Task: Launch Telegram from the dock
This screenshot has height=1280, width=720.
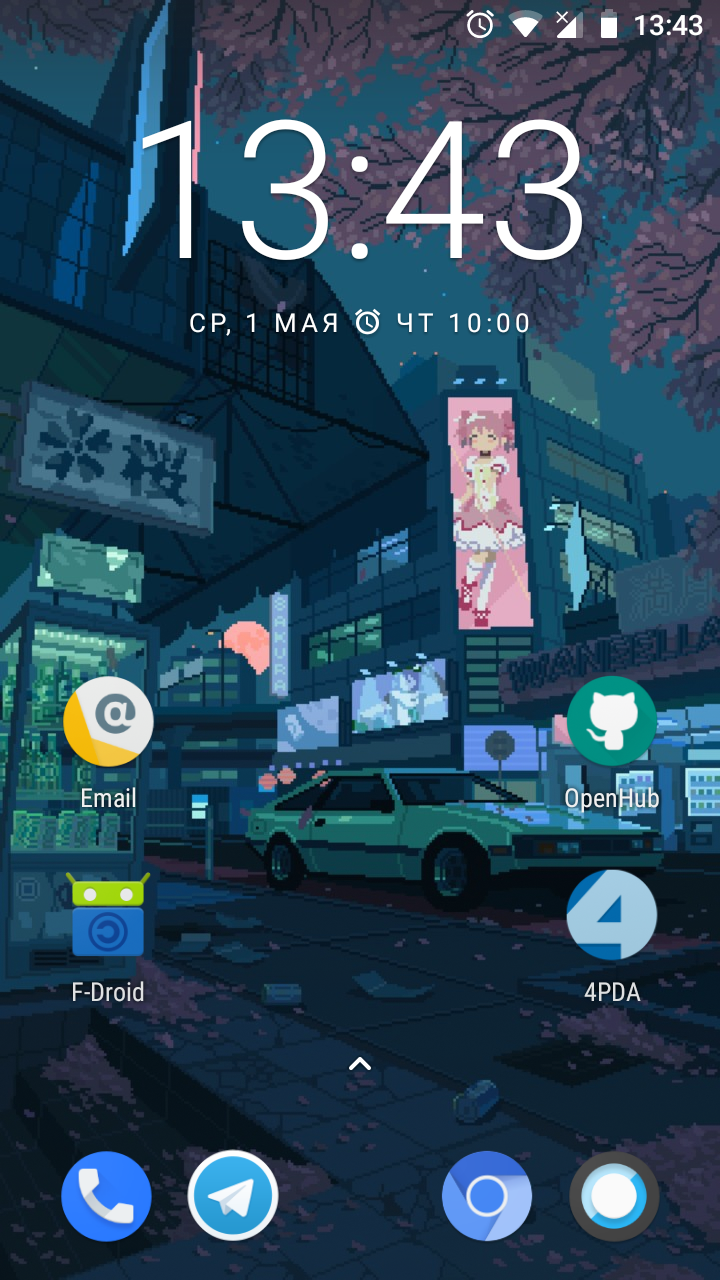Action: coord(233,1196)
